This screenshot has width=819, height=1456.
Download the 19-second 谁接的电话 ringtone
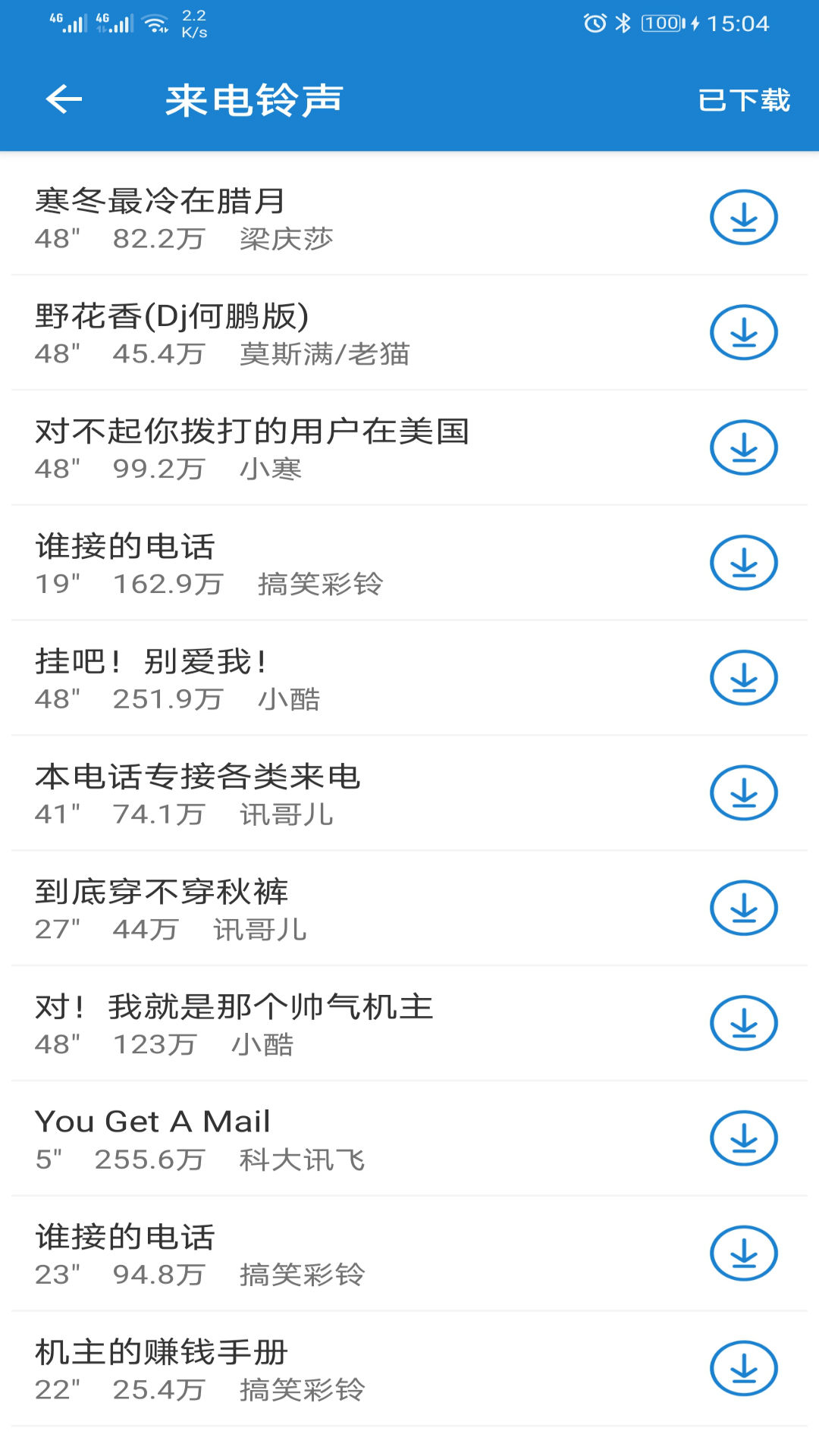[x=745, y=562]
